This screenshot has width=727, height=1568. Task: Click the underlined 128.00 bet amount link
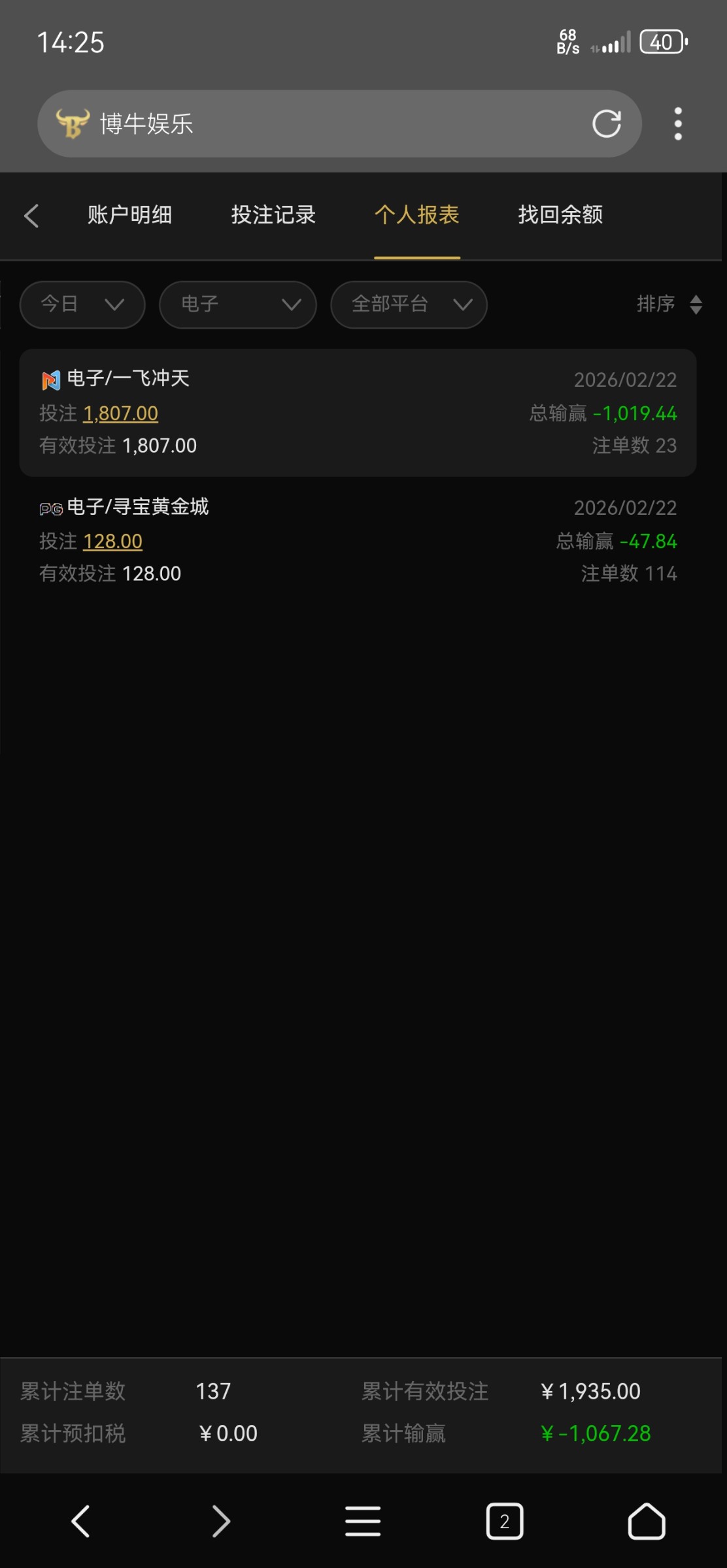click(x=112, y=542)
